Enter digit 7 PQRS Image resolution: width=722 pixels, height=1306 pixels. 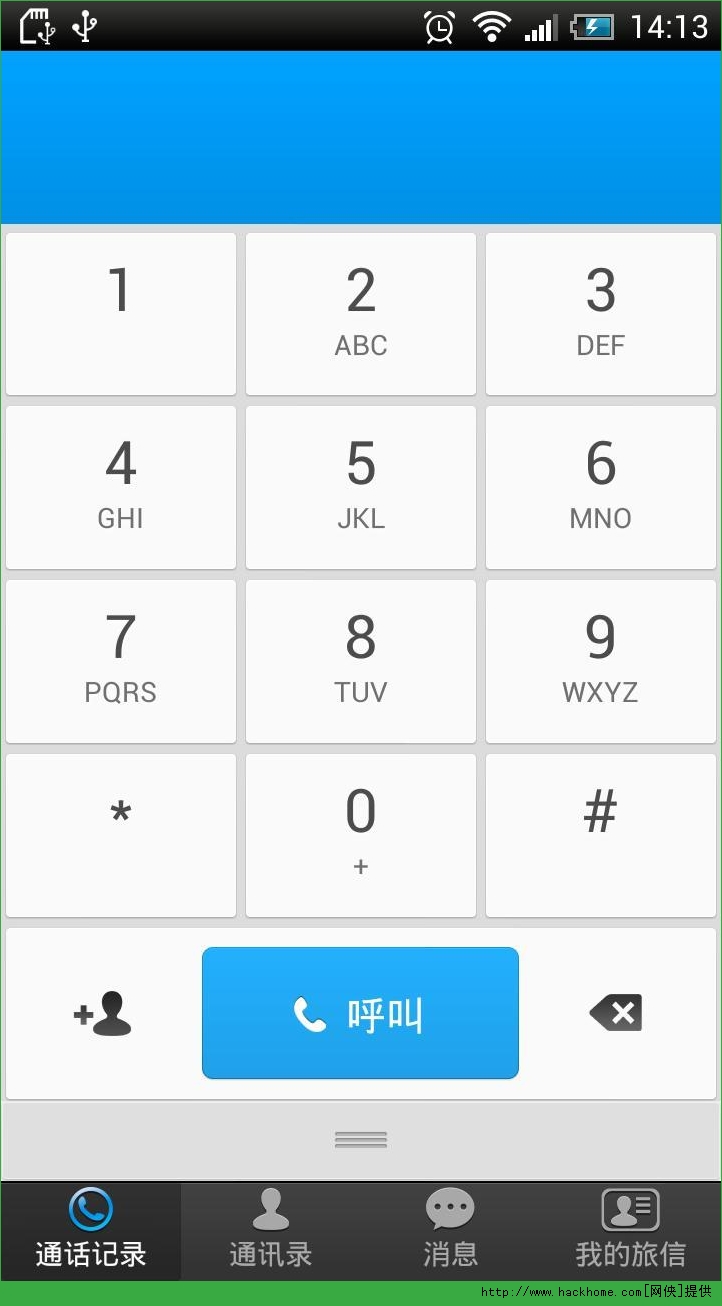[x=120, y=661]
